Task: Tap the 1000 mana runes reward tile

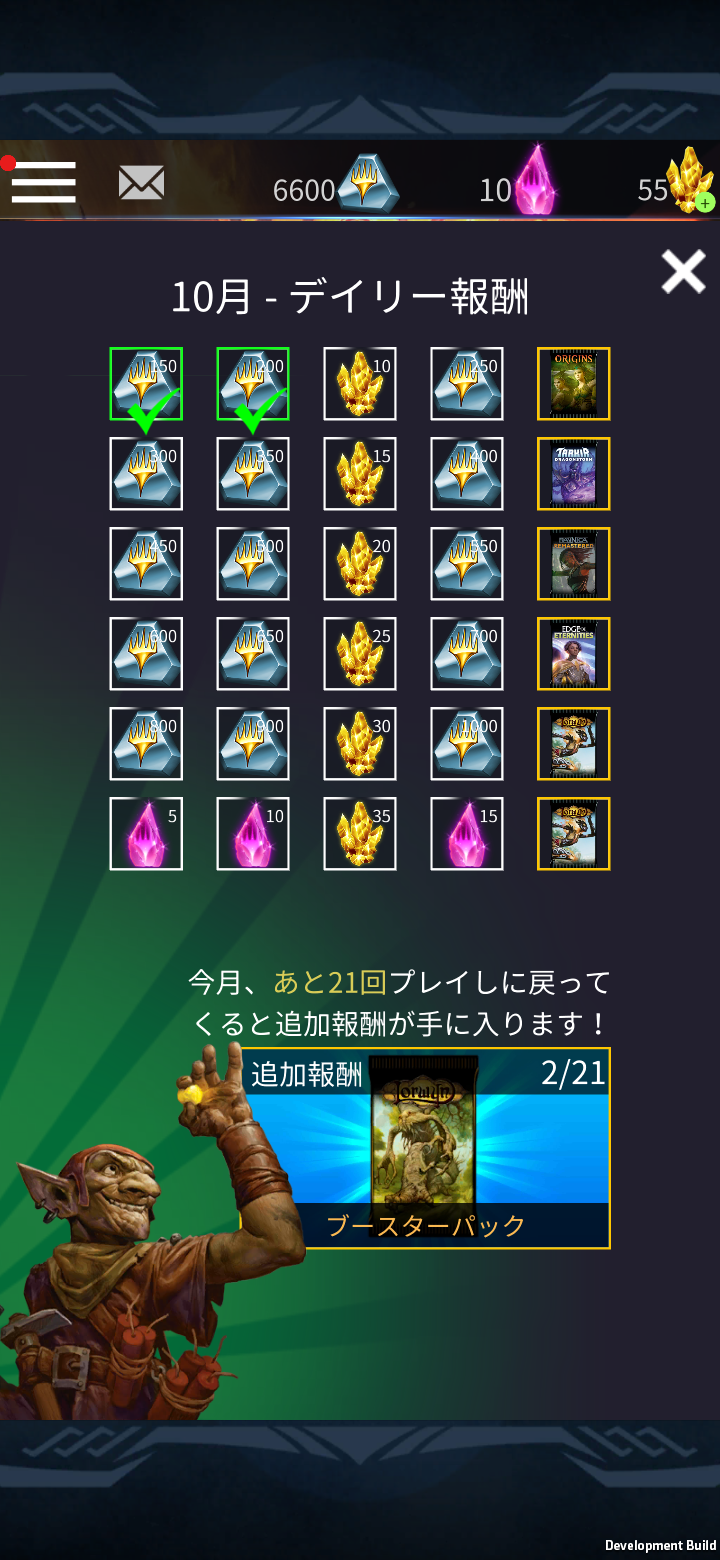Action: (467, 744)
